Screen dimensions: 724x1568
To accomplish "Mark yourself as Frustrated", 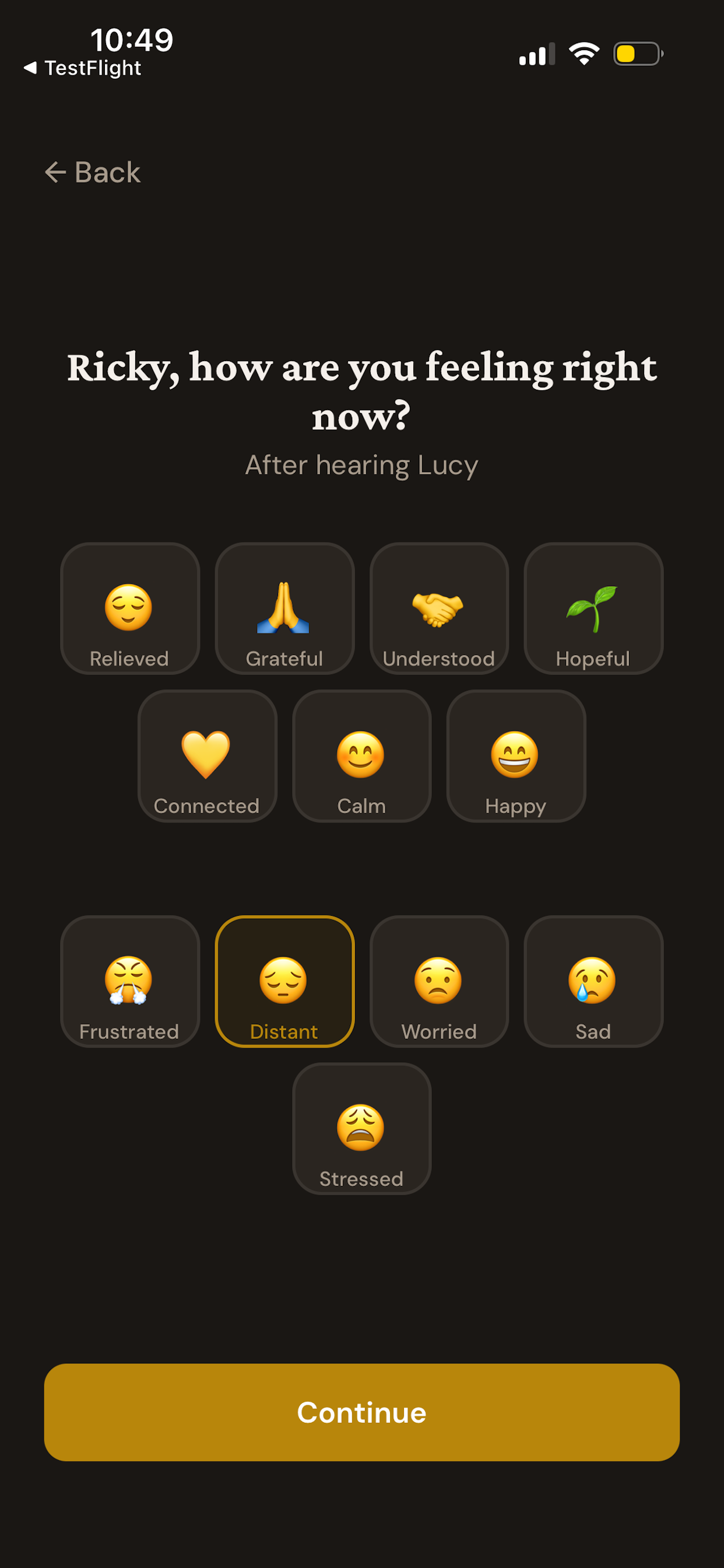I will (129, 981).
